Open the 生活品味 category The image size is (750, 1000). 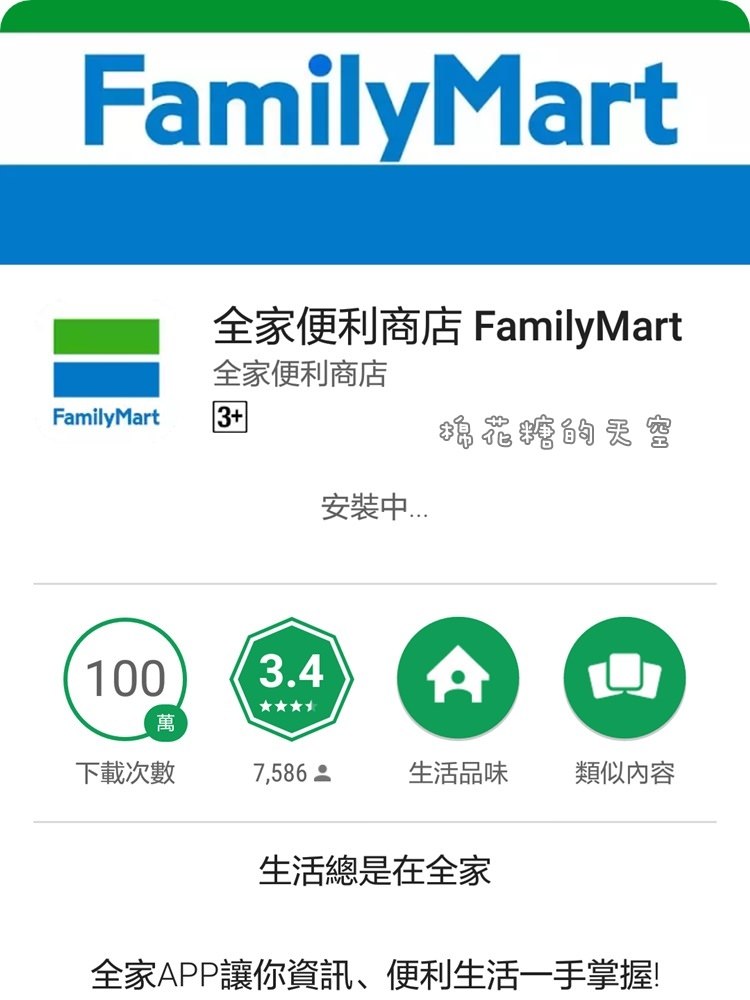coord(458,679)
